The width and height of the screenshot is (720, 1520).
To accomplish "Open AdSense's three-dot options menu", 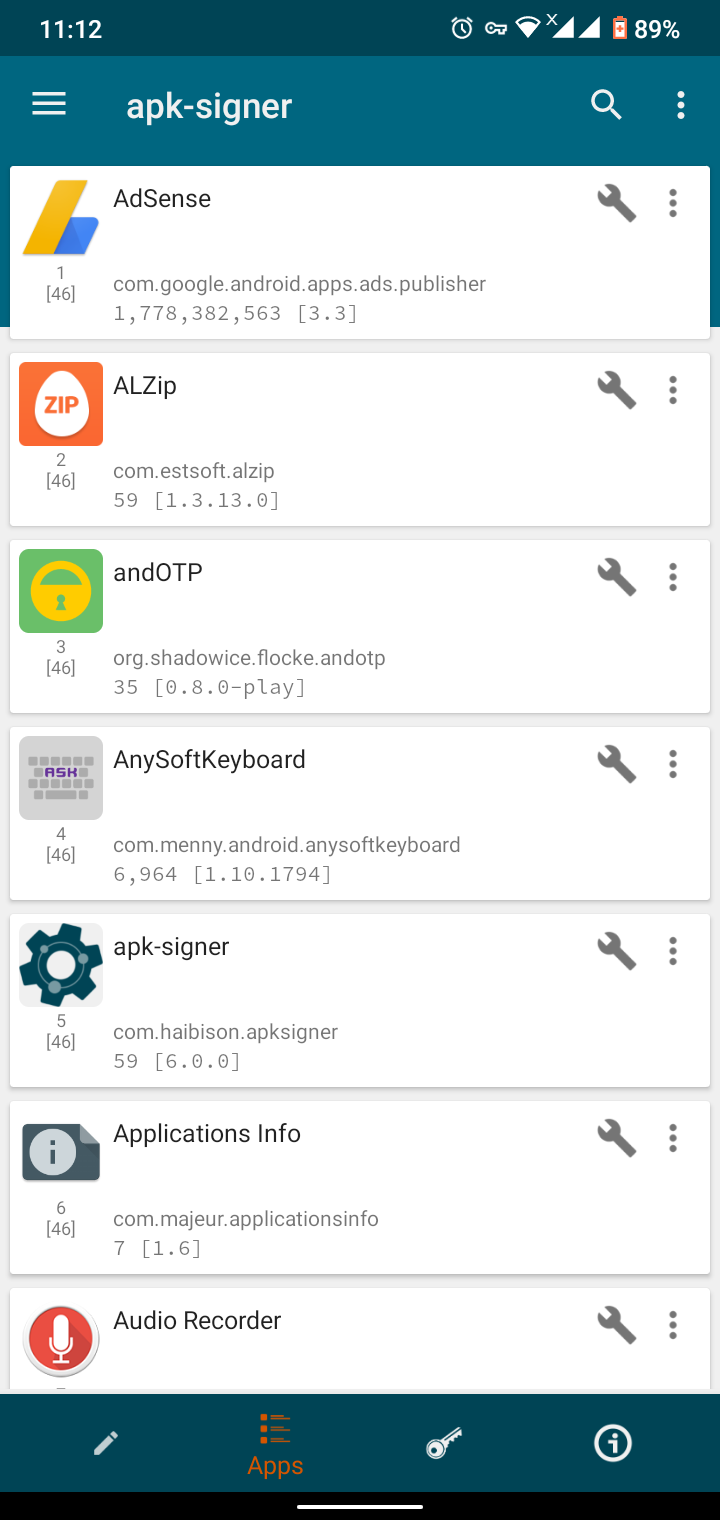I will [x=673, y=202].
